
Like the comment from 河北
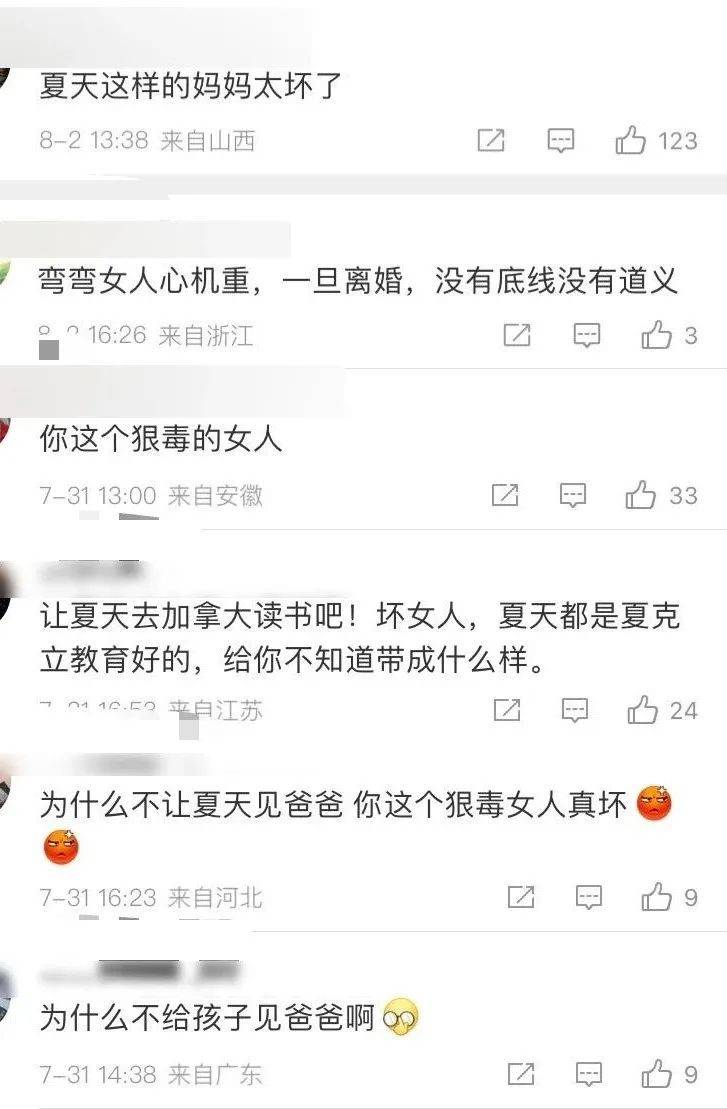click(x=657, y=897)
